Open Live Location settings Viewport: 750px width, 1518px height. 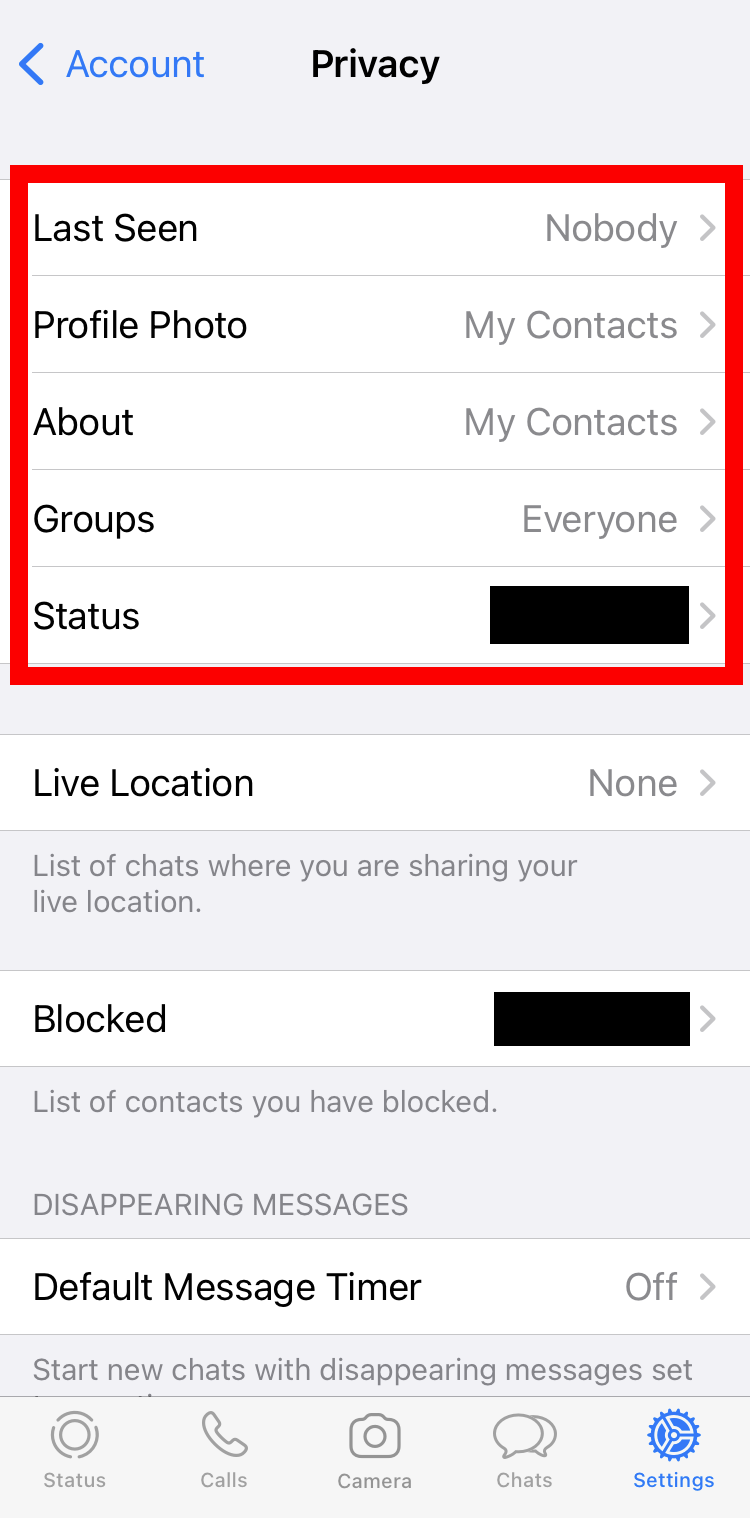coord(375,783)
